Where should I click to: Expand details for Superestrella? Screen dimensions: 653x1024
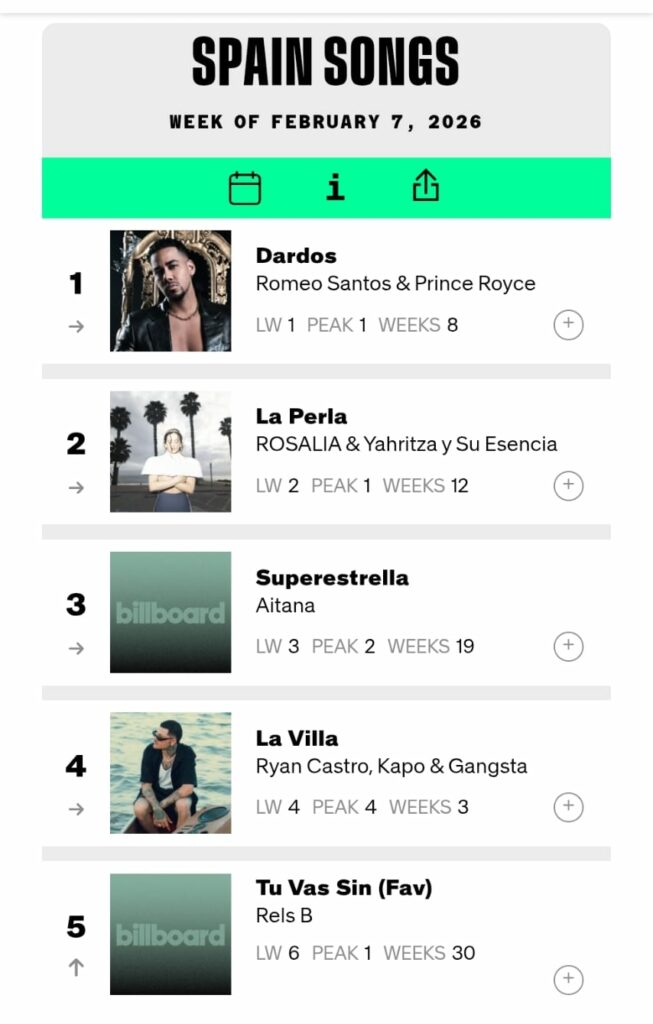[568, 646]
